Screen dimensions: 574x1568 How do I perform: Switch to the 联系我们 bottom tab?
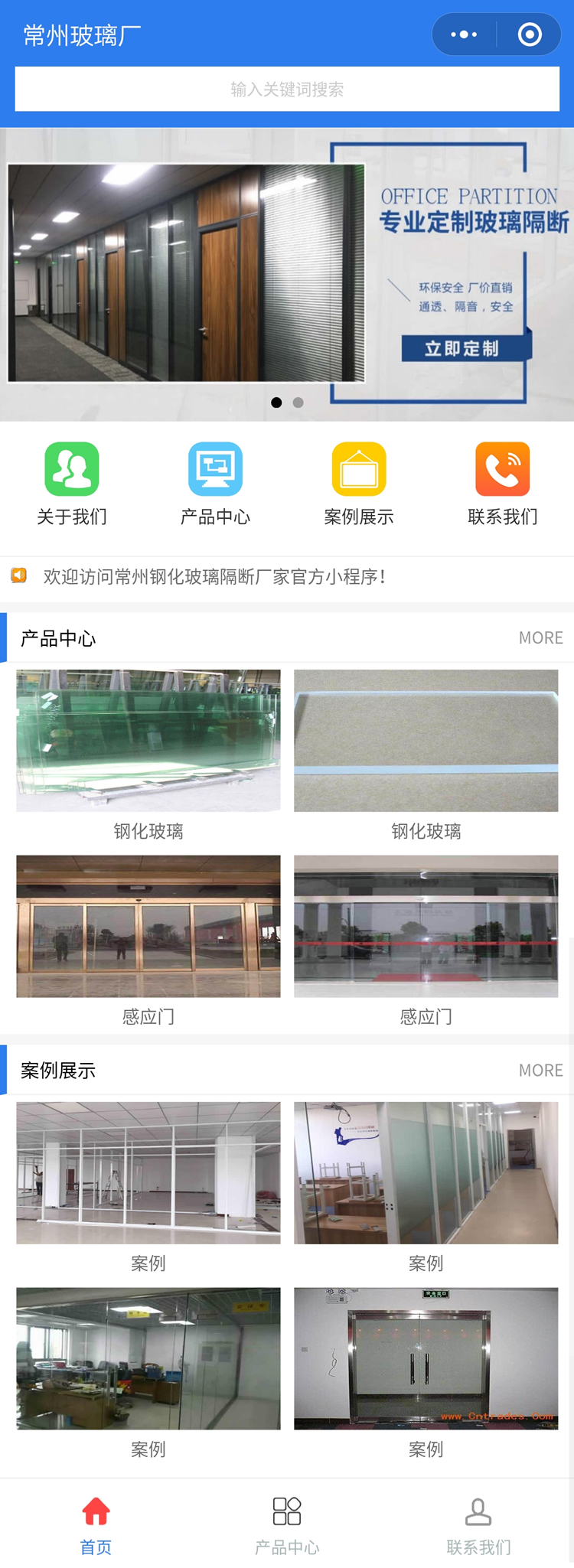478,1525
